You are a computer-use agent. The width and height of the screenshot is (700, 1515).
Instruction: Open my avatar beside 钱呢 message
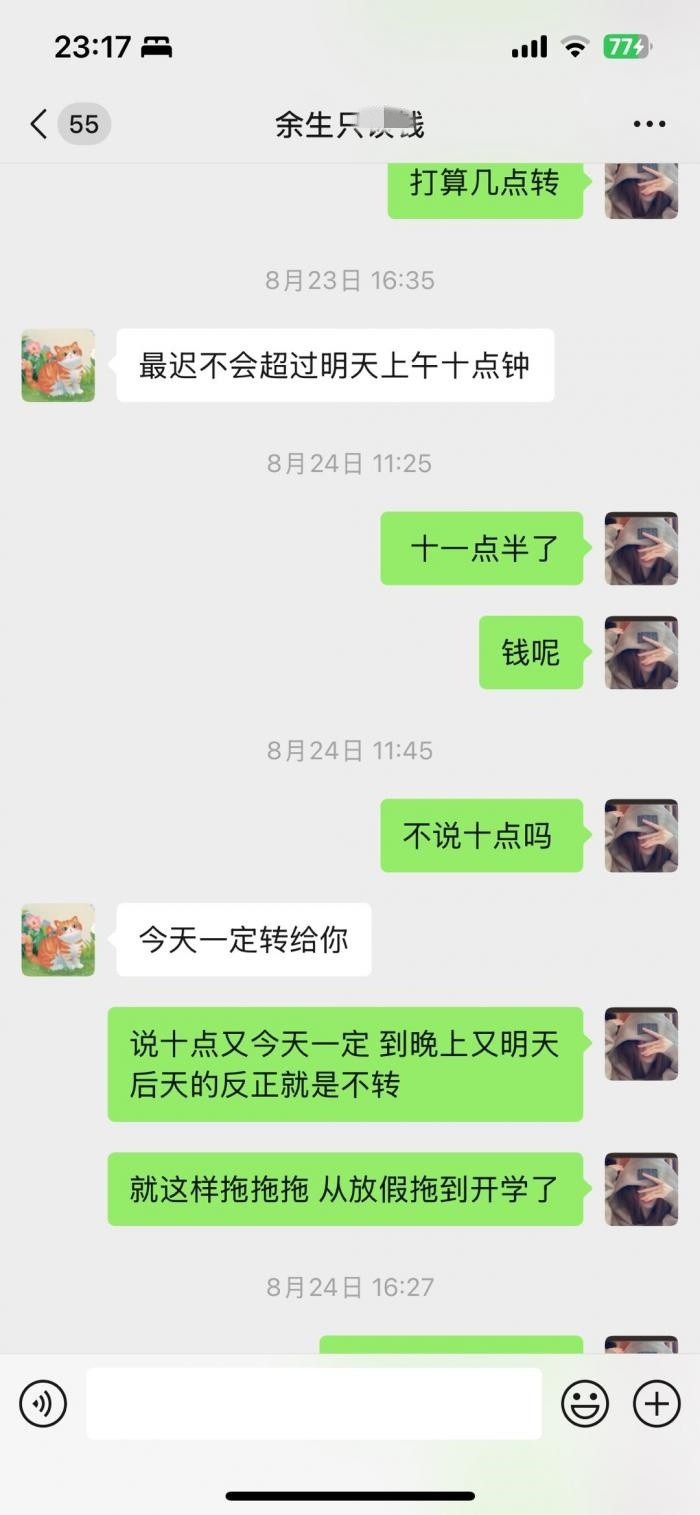pos(641,652)
